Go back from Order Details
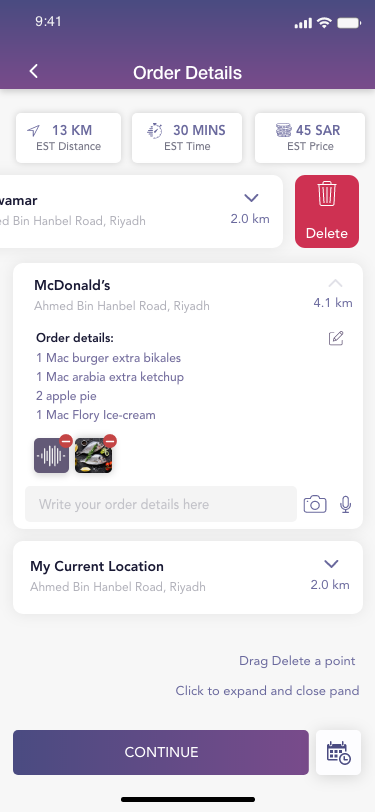This screenshot has width=375, height=812. [x=34, y=71]
